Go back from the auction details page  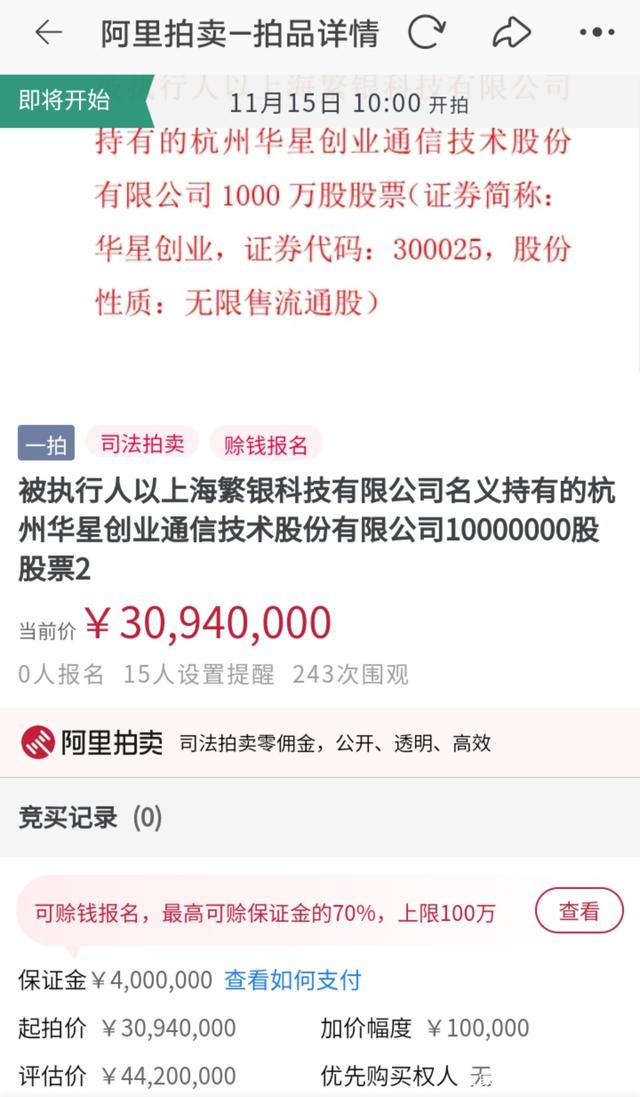pyautogui.click(x=48, y=33)
